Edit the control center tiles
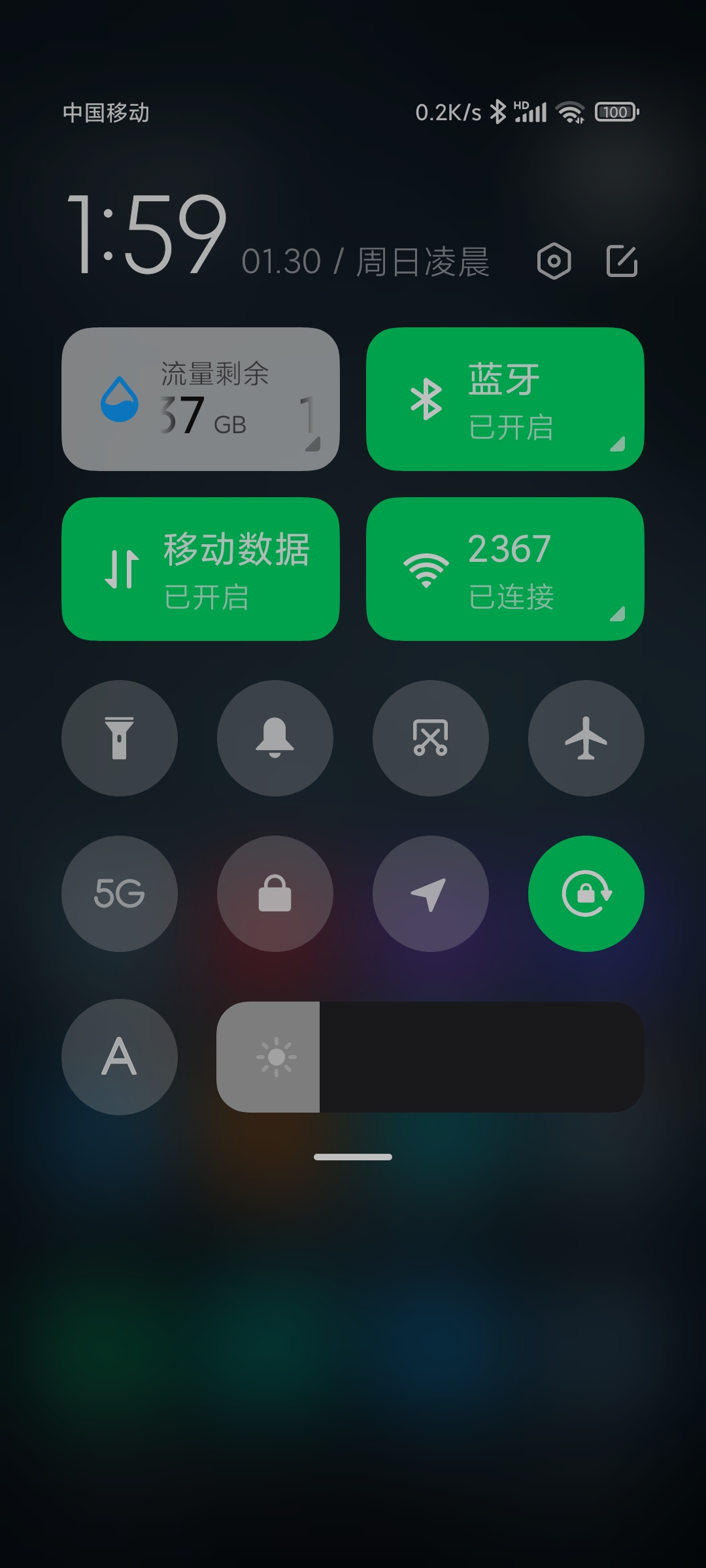 tap(622, 261)
